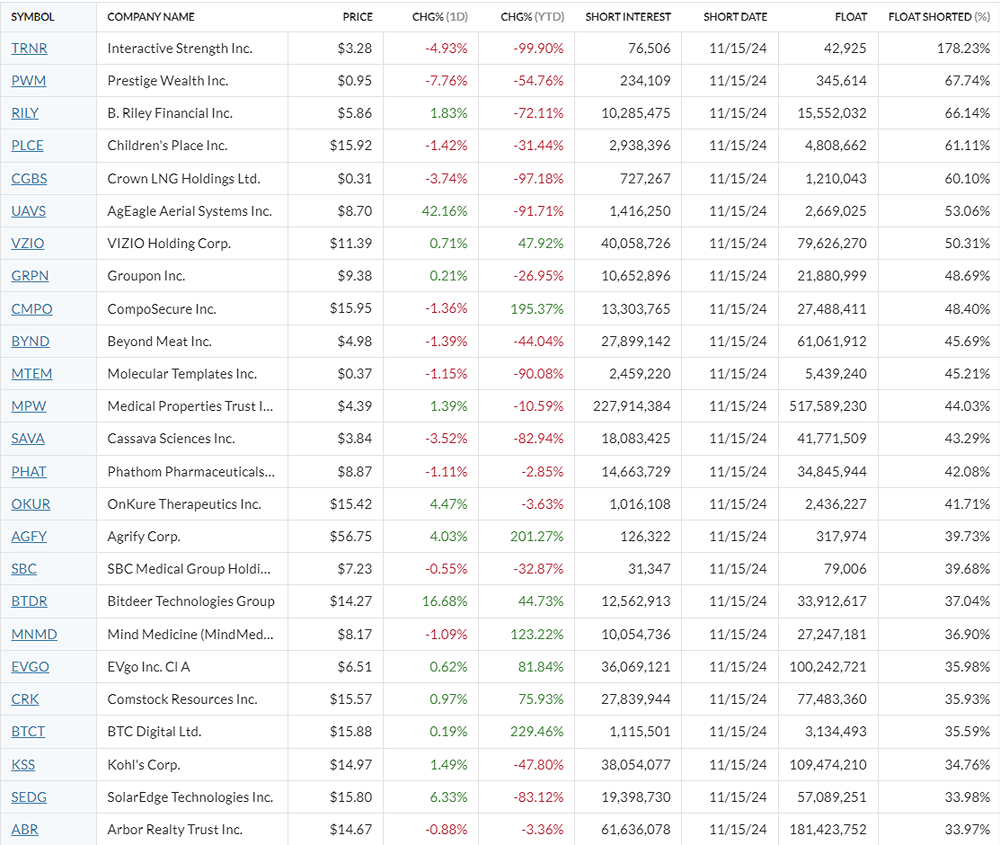
Task: Open the CGBS ticker page
Action: pyautogui.click(x=29, y=179)
